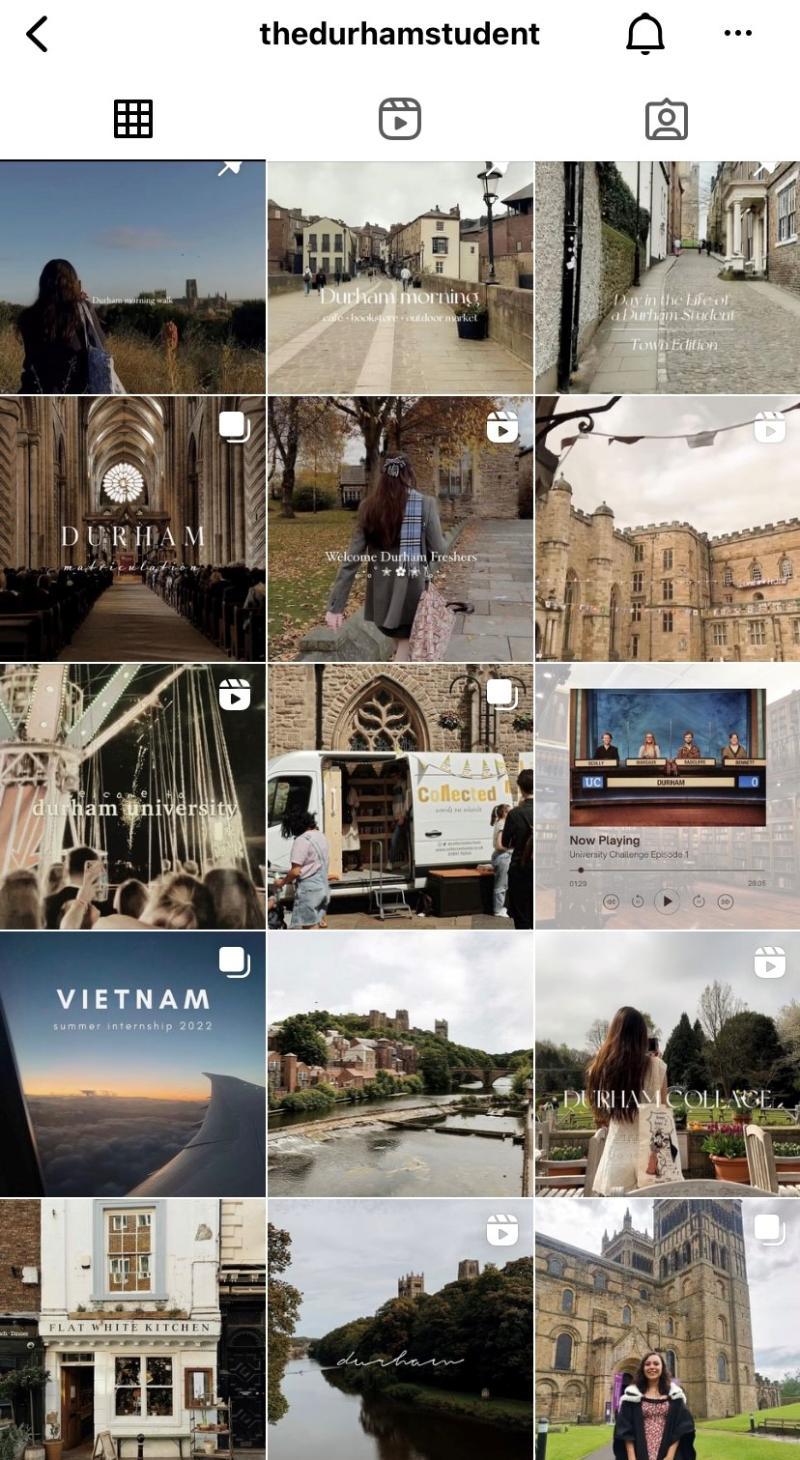Open the Durham matriculation cathedral post

133,529
